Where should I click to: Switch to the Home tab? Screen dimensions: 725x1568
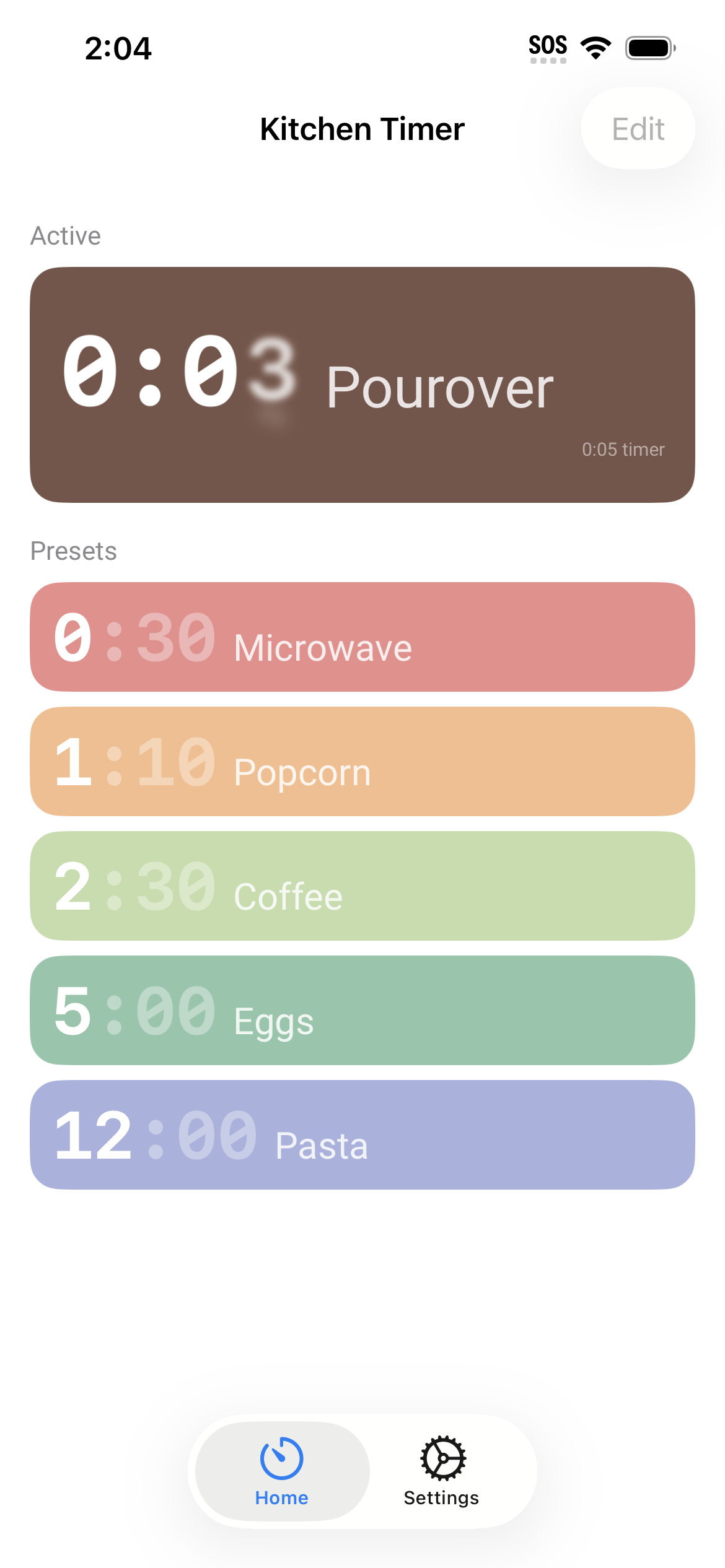coord(282,1470)
